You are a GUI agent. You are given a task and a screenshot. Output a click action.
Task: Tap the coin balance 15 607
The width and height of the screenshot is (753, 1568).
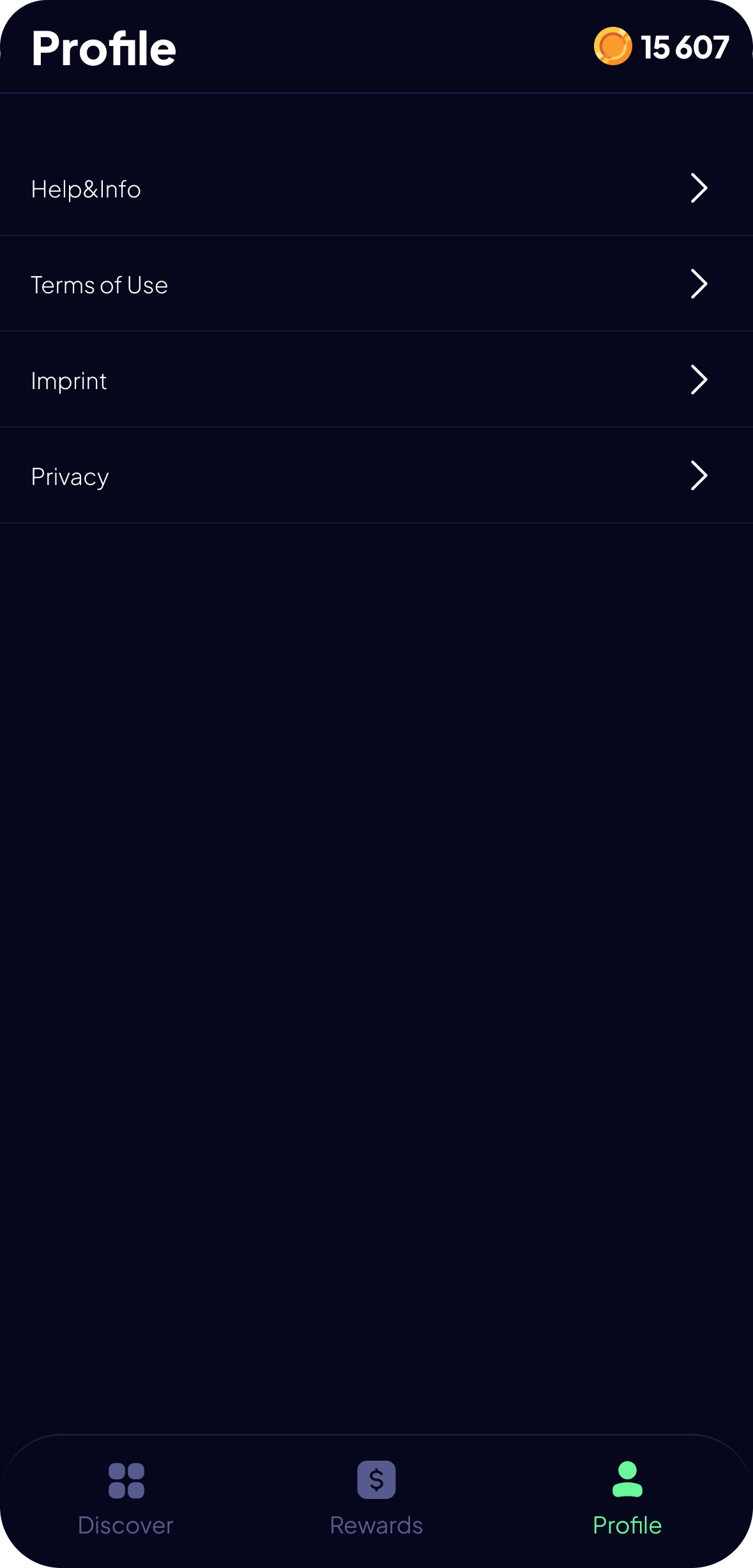click(x=662, y=47)
